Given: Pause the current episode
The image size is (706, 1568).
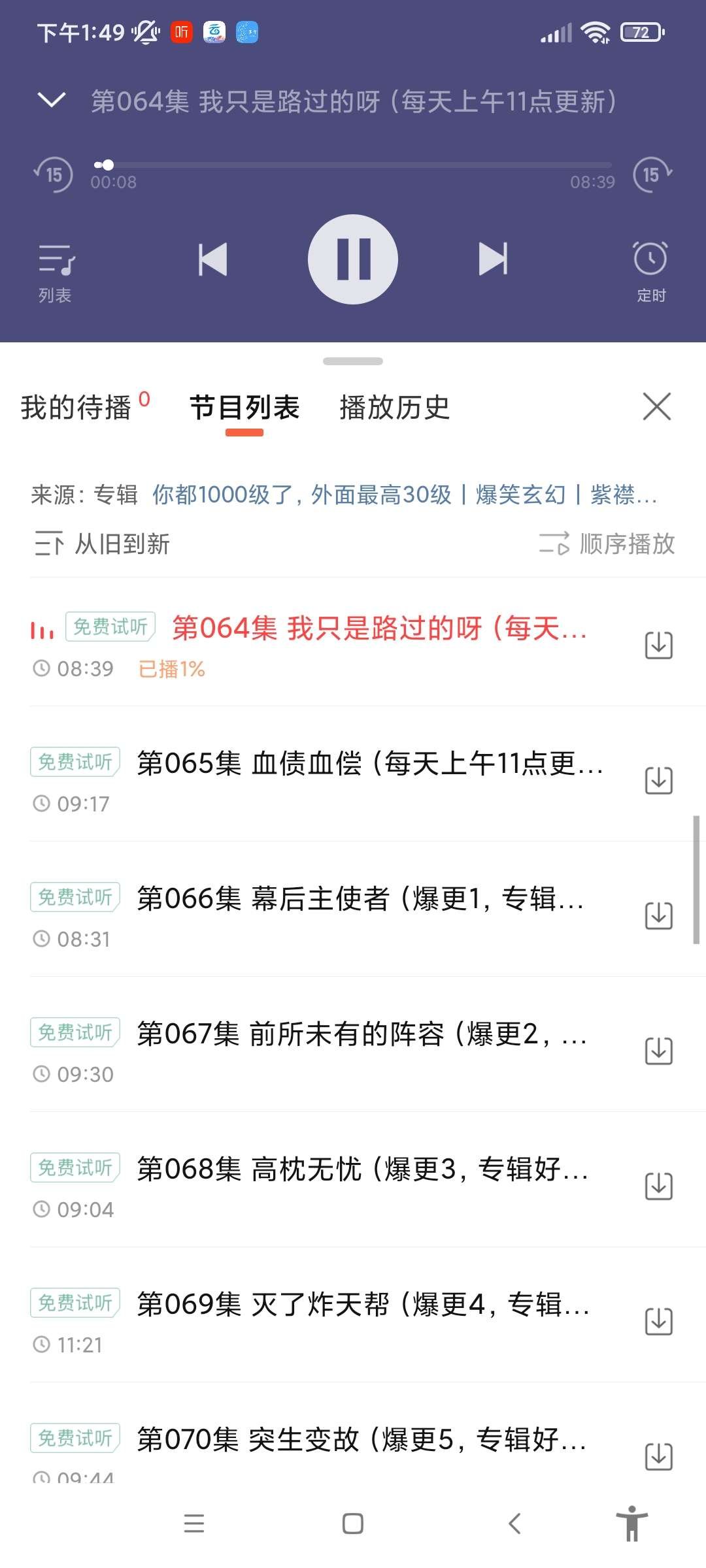Looking at the screenshot, I should pyautogui.click(x=353, y=259).
